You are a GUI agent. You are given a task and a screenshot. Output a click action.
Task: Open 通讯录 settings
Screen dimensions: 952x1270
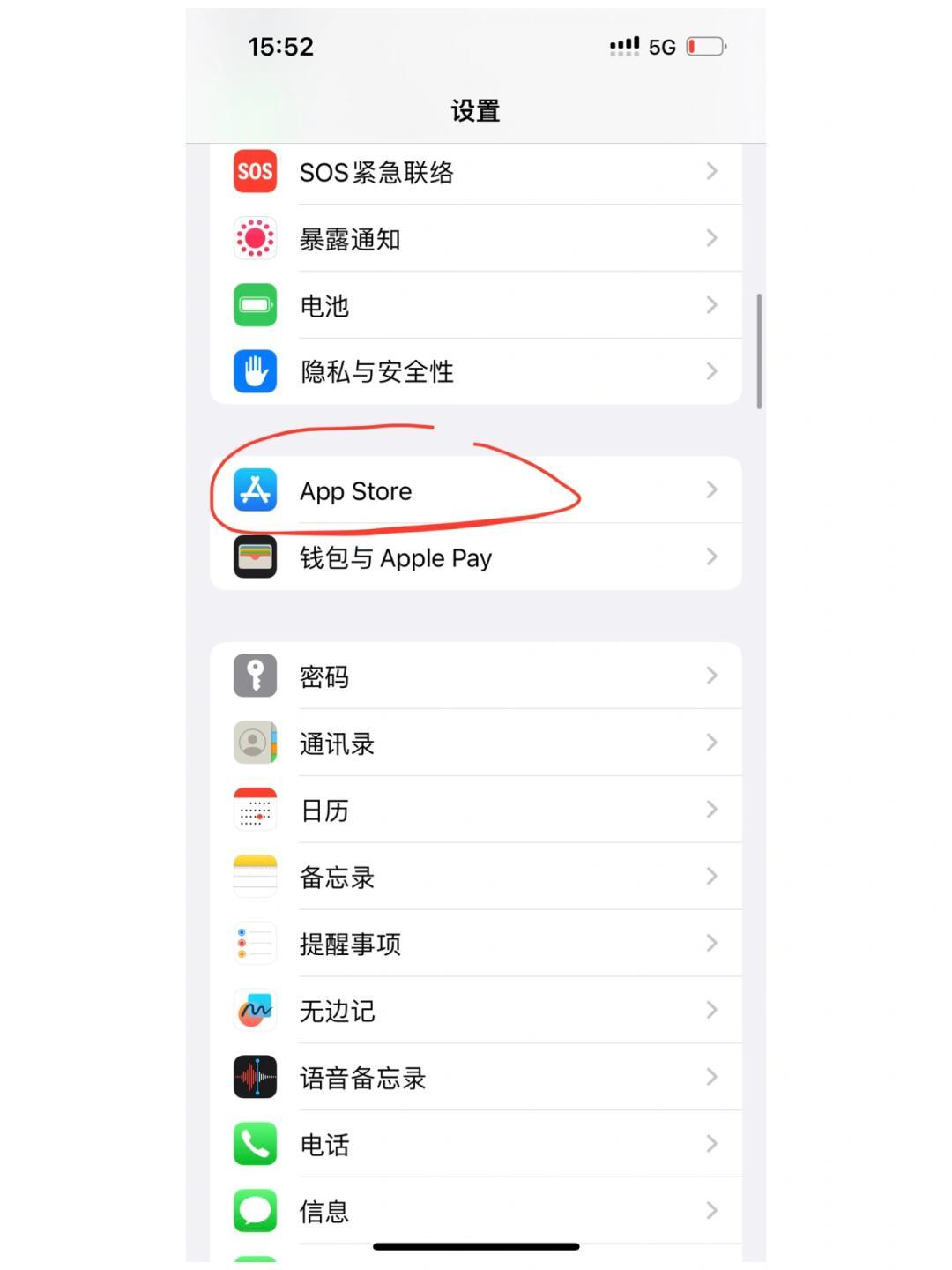click(x=476, y=743)
